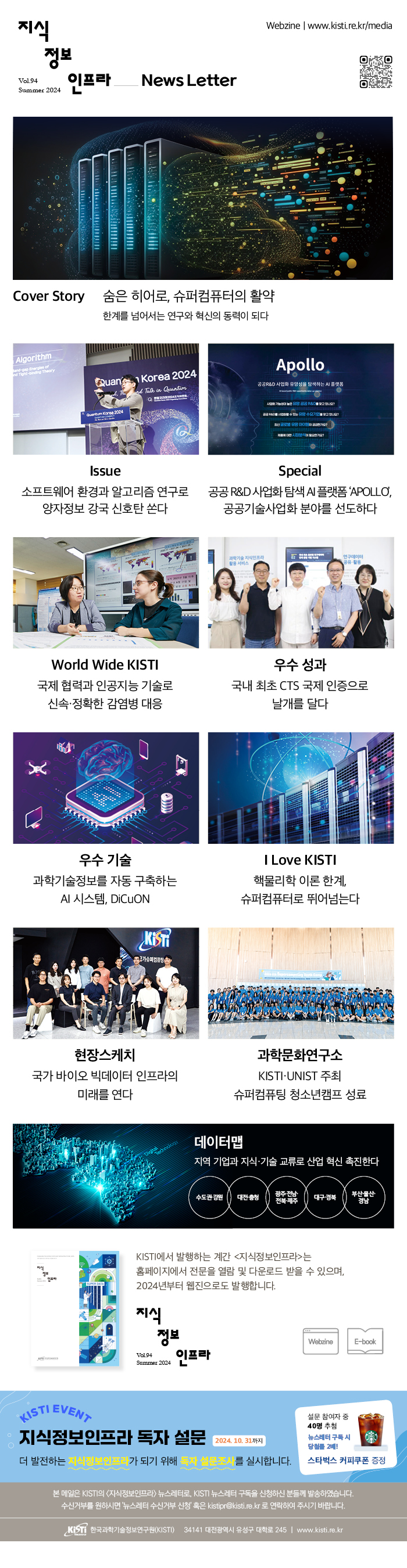407x1568 pixels.
Task: Select the 대구·경북 region circle
Action: (x=325, y=1197)
